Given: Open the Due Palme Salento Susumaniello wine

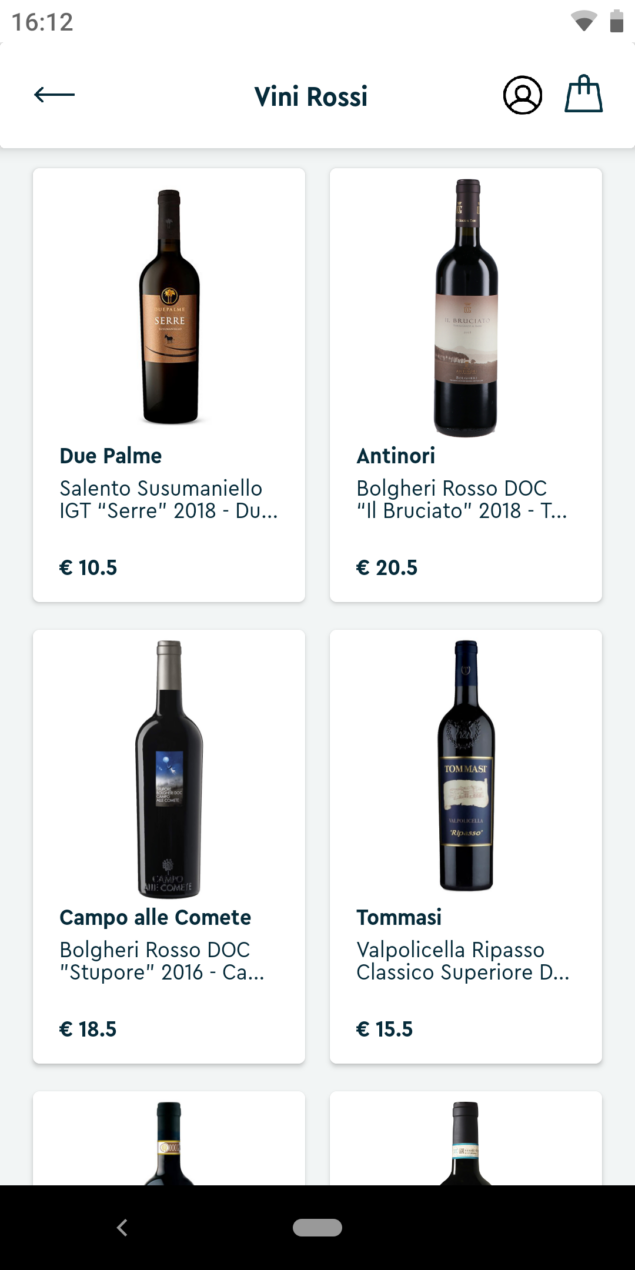Looking at the screenshot, I should (x=169, y=385).
